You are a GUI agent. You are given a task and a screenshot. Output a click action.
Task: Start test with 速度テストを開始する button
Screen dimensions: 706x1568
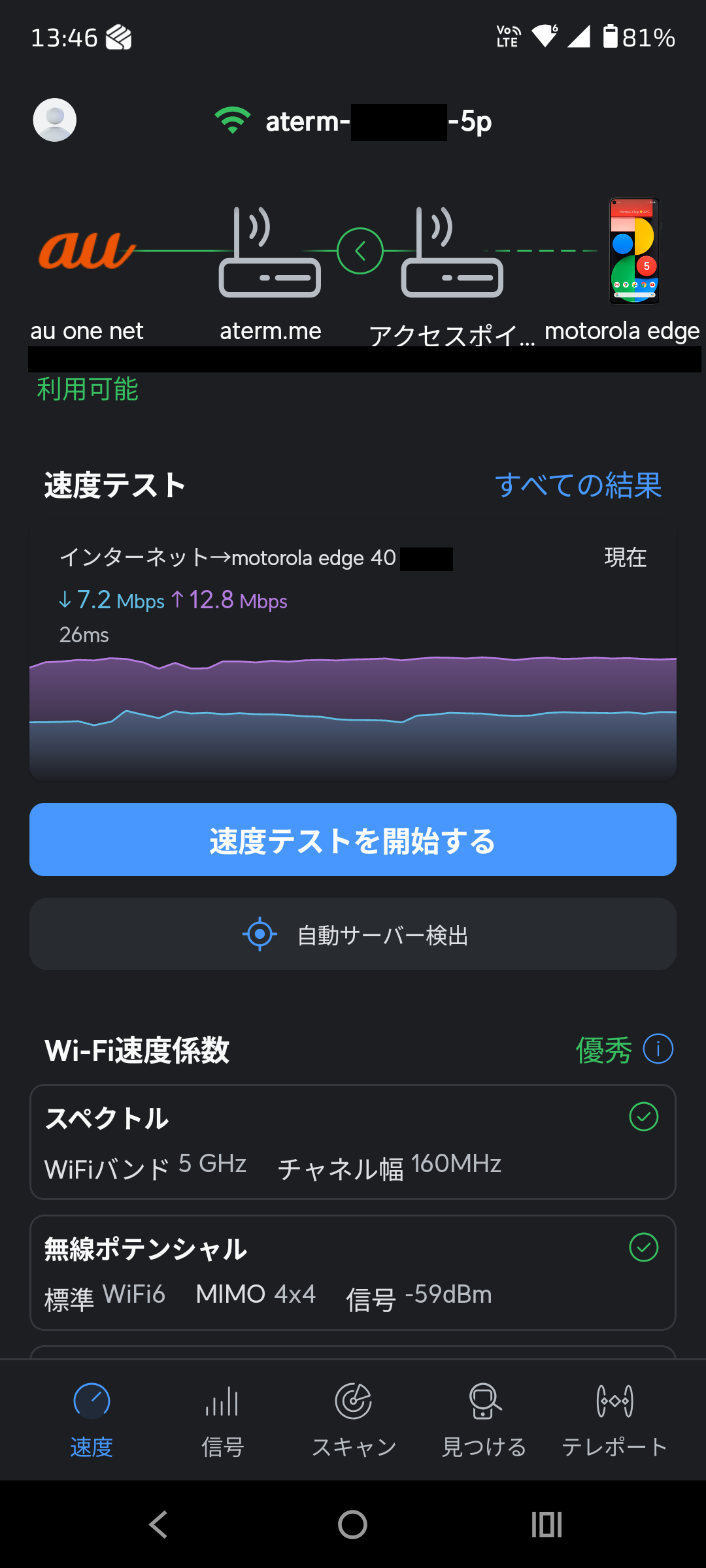[x=353, y=840]
